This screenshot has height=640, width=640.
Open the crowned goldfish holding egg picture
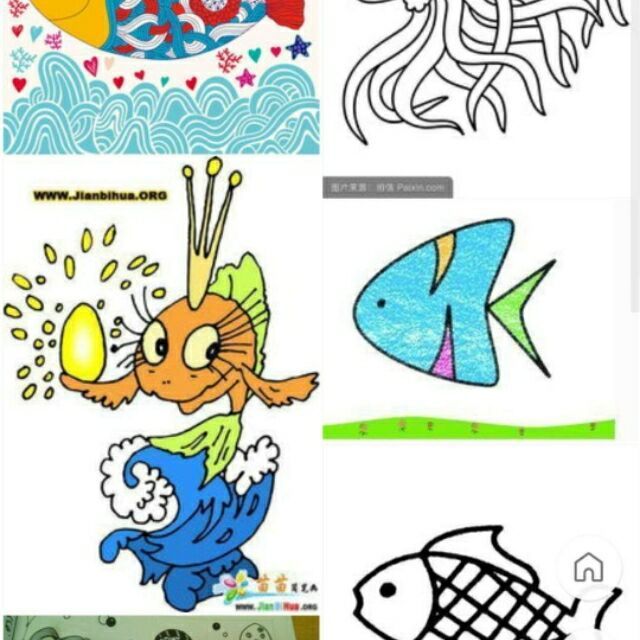tap(160, 385)
